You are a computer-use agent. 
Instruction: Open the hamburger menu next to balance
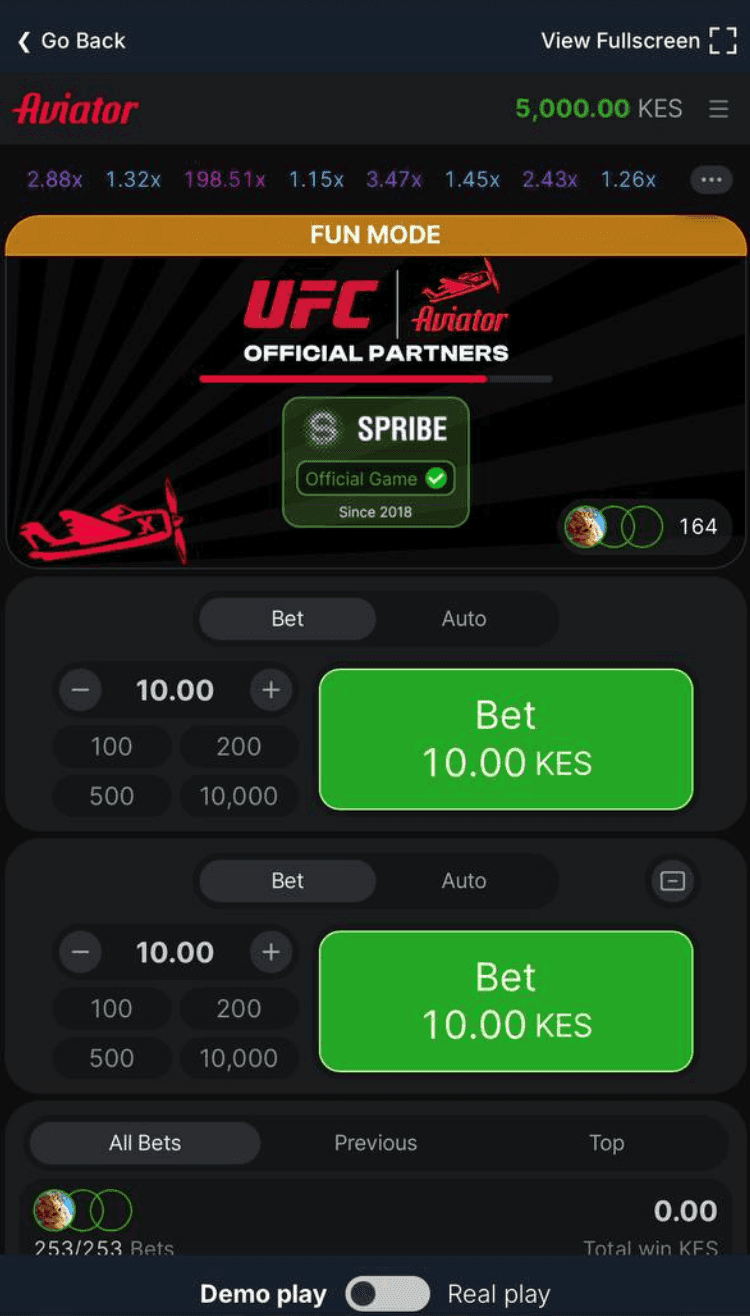[718, 109]
